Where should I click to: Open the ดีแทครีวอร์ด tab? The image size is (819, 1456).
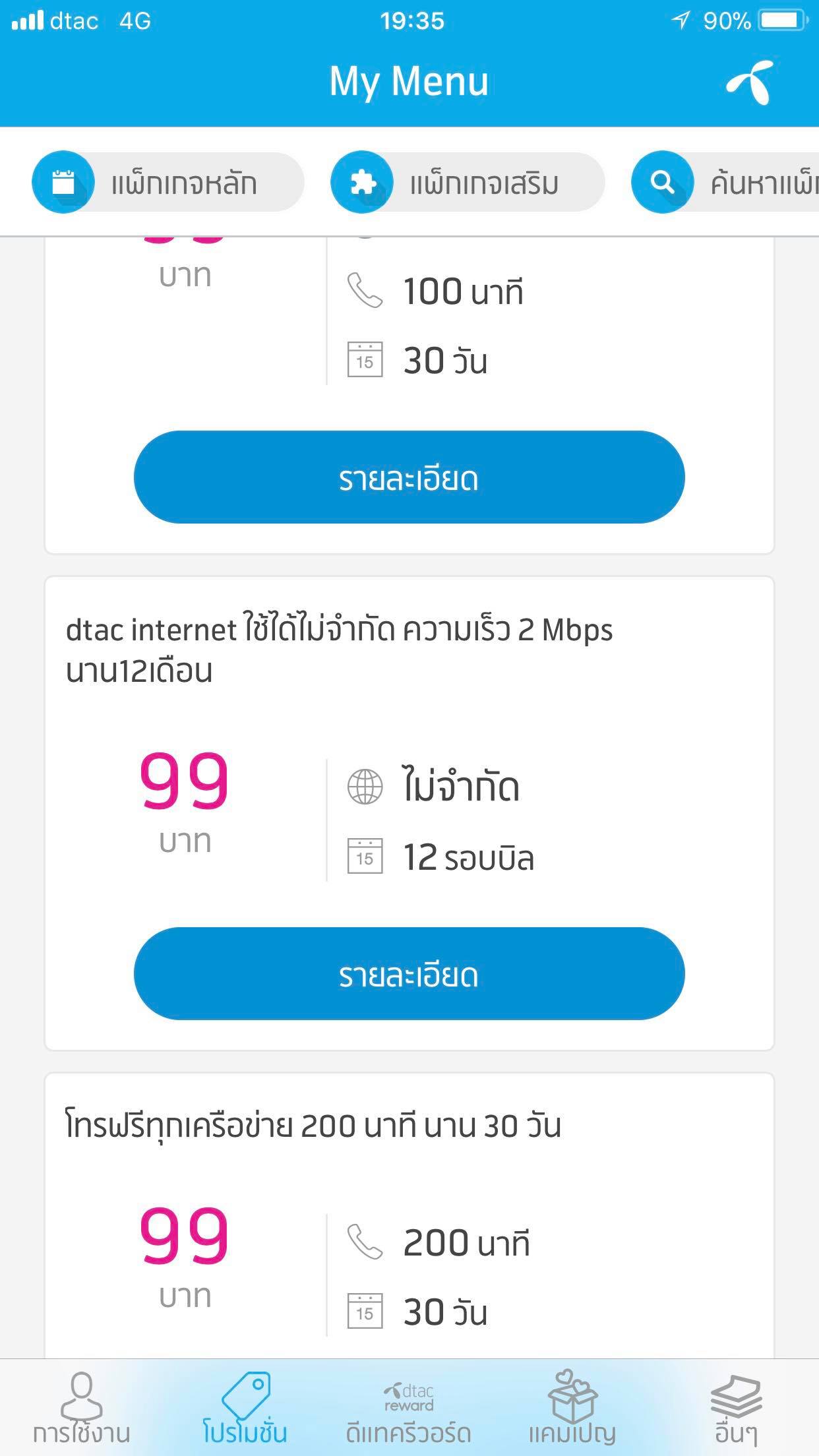pos(409,1407)
